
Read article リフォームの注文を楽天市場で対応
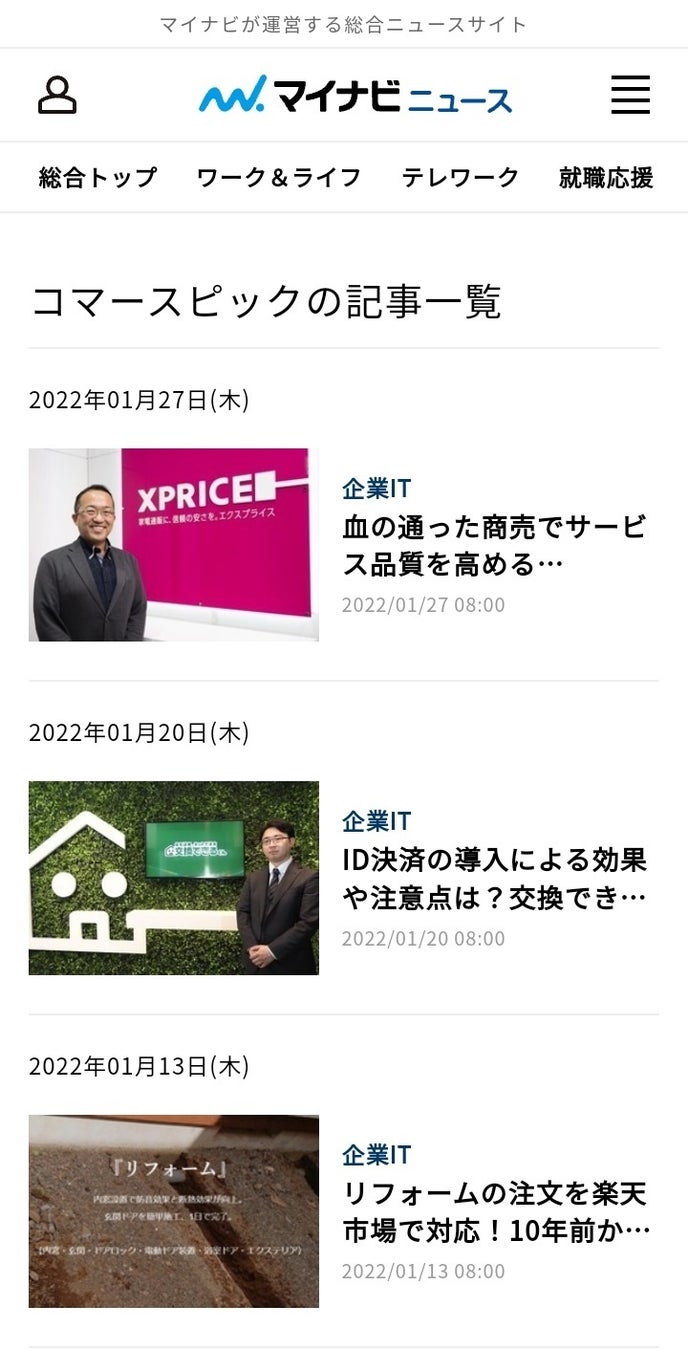point(494,1211)
